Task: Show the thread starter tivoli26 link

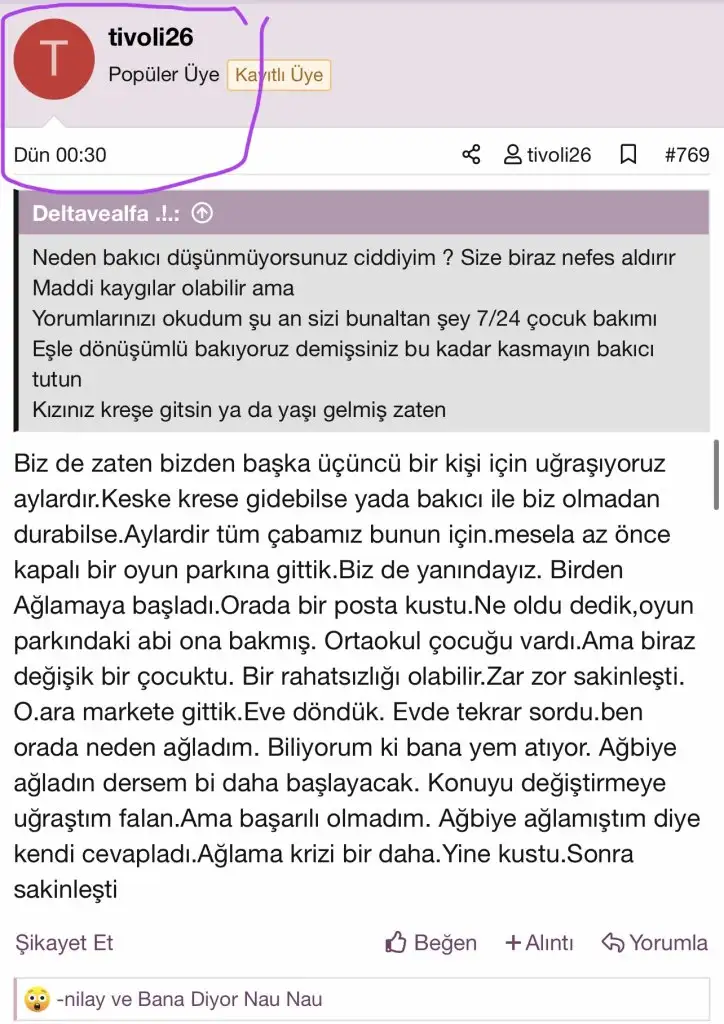Action: click(547, 155)
